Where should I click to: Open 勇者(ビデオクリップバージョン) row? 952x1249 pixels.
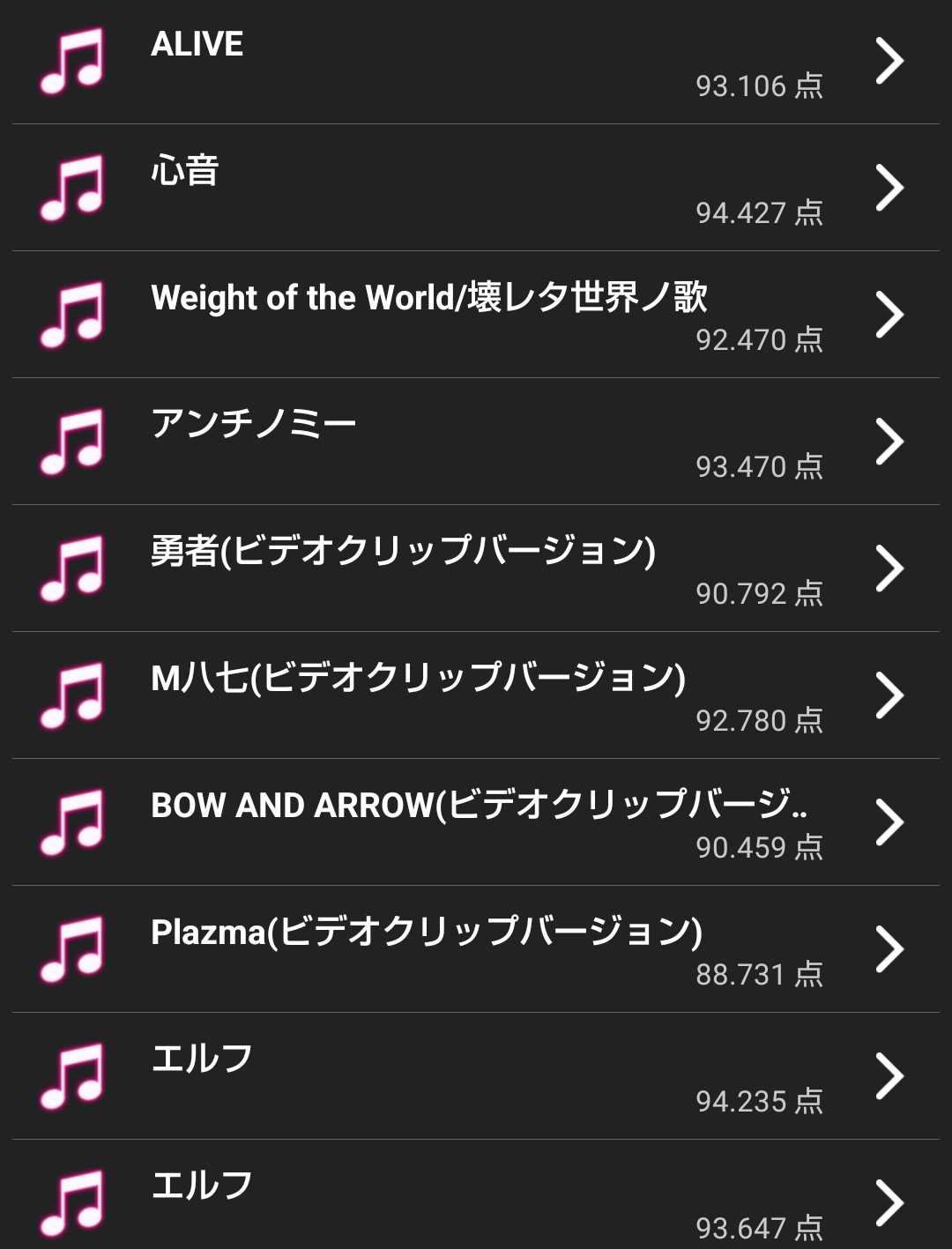[x=476, y=569]
